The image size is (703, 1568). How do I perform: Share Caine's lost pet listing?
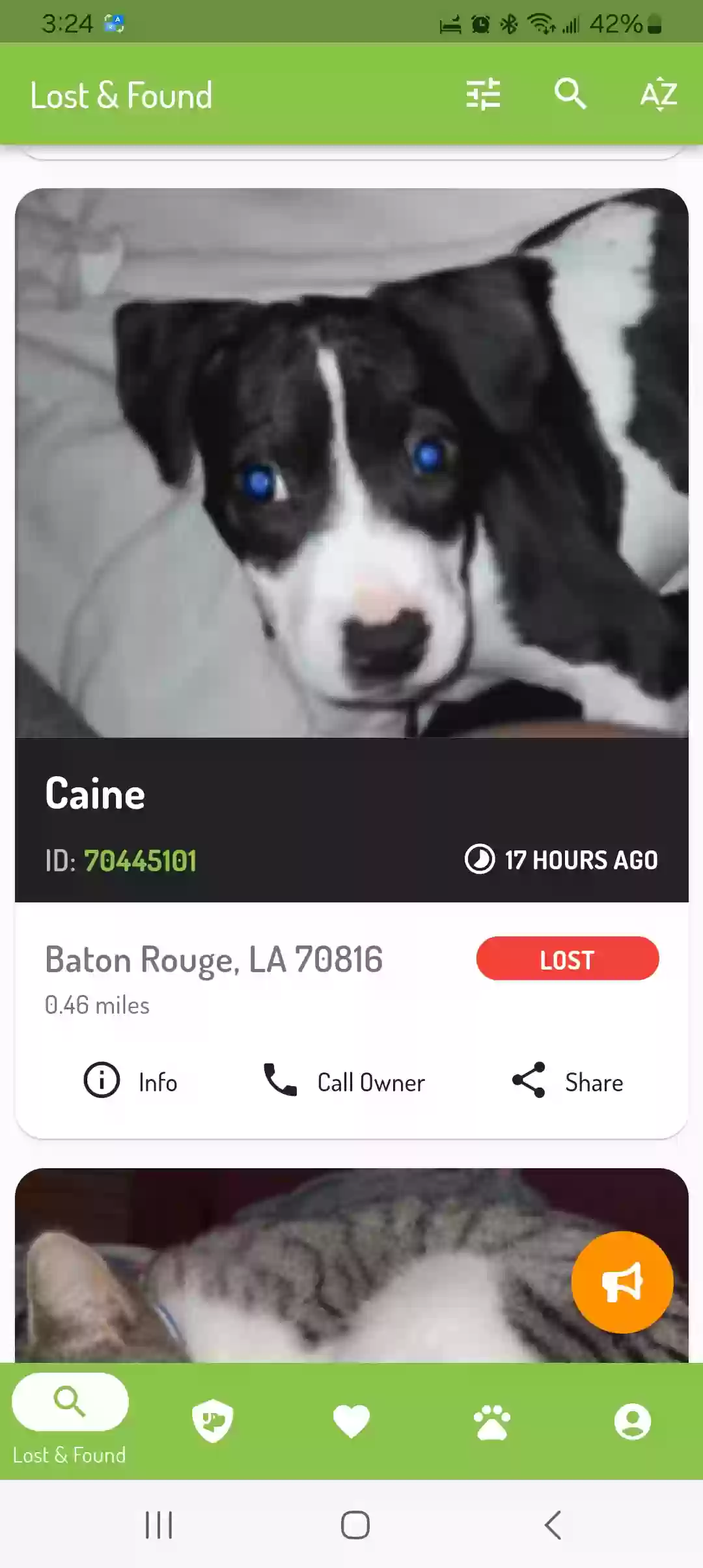coord(568,1082)
